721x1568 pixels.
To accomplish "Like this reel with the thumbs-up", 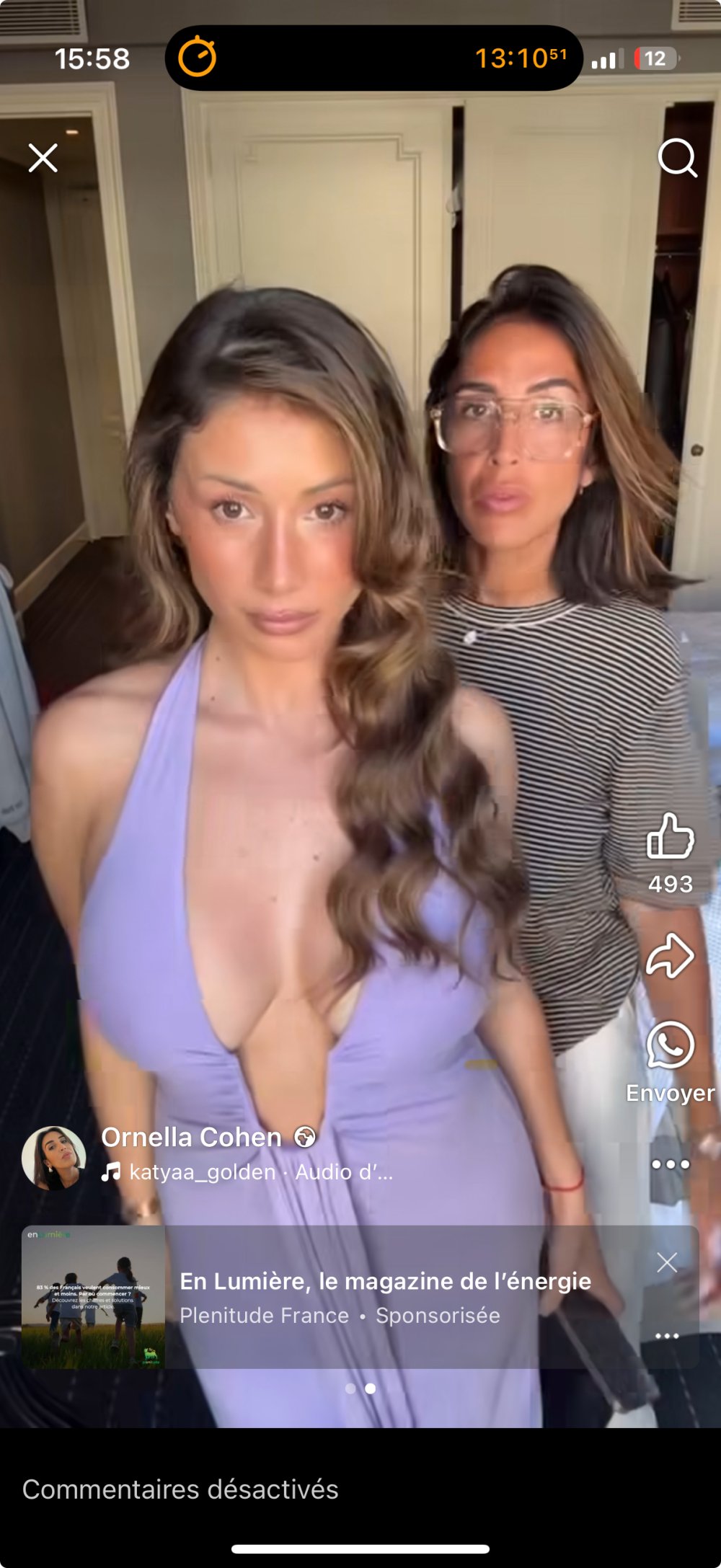I will 670,836.
